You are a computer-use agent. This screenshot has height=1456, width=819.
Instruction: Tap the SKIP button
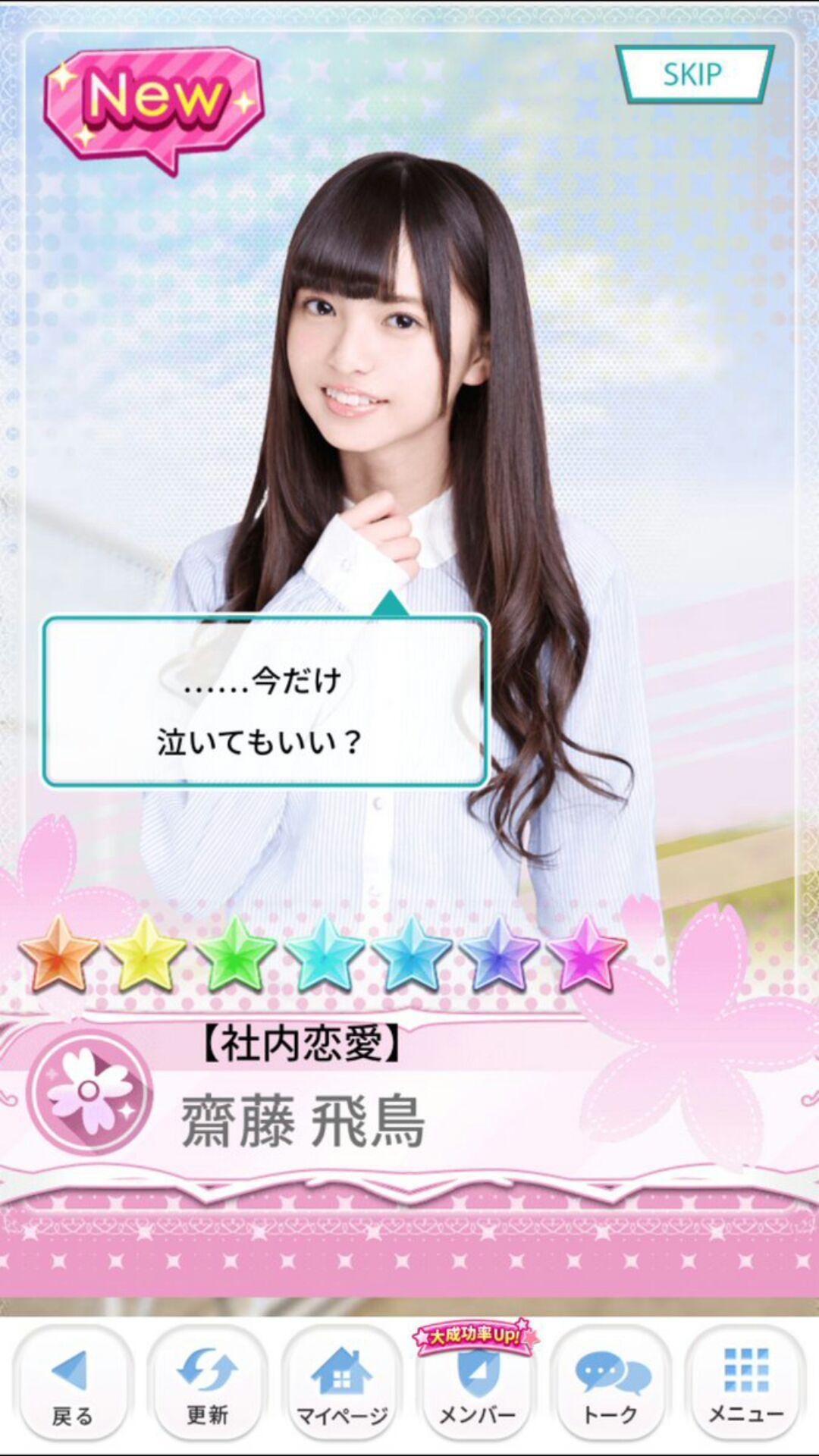click(694, 74)
